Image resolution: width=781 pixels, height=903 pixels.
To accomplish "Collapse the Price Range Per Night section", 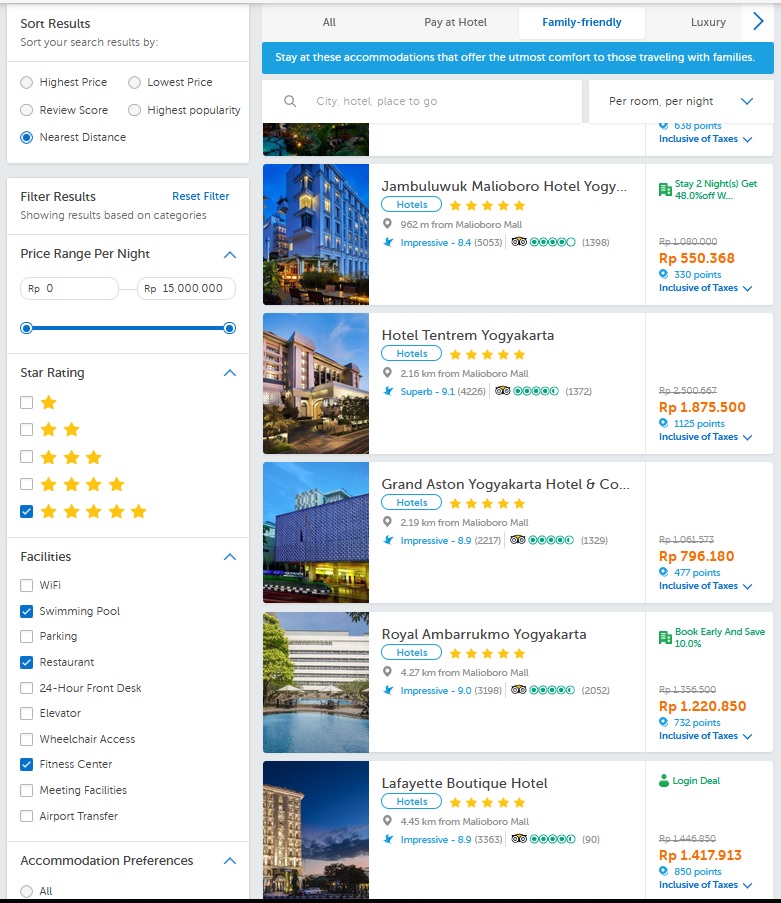I will (229, 254).
